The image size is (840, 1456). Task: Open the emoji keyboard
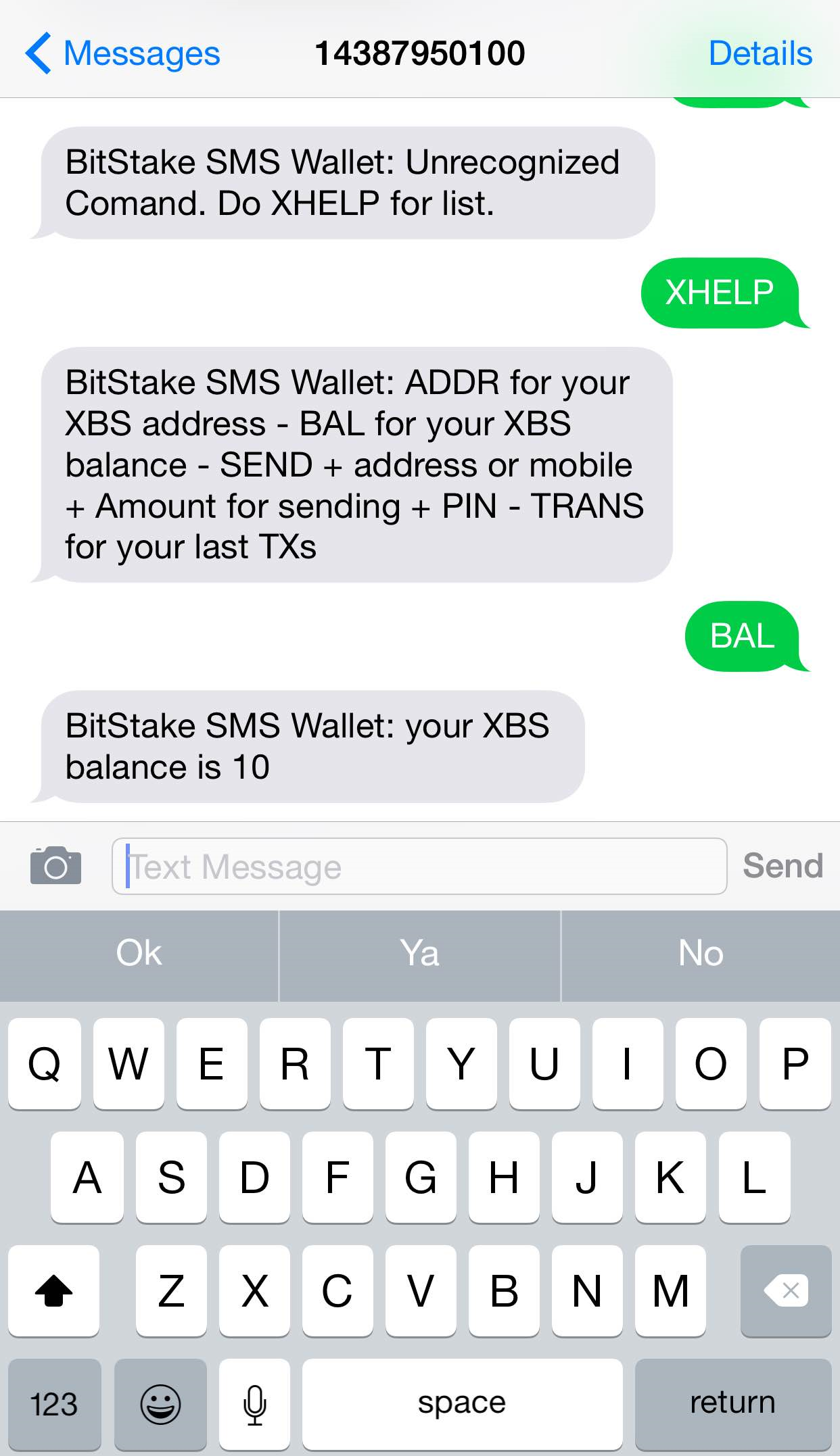(x=160, y=1404)
